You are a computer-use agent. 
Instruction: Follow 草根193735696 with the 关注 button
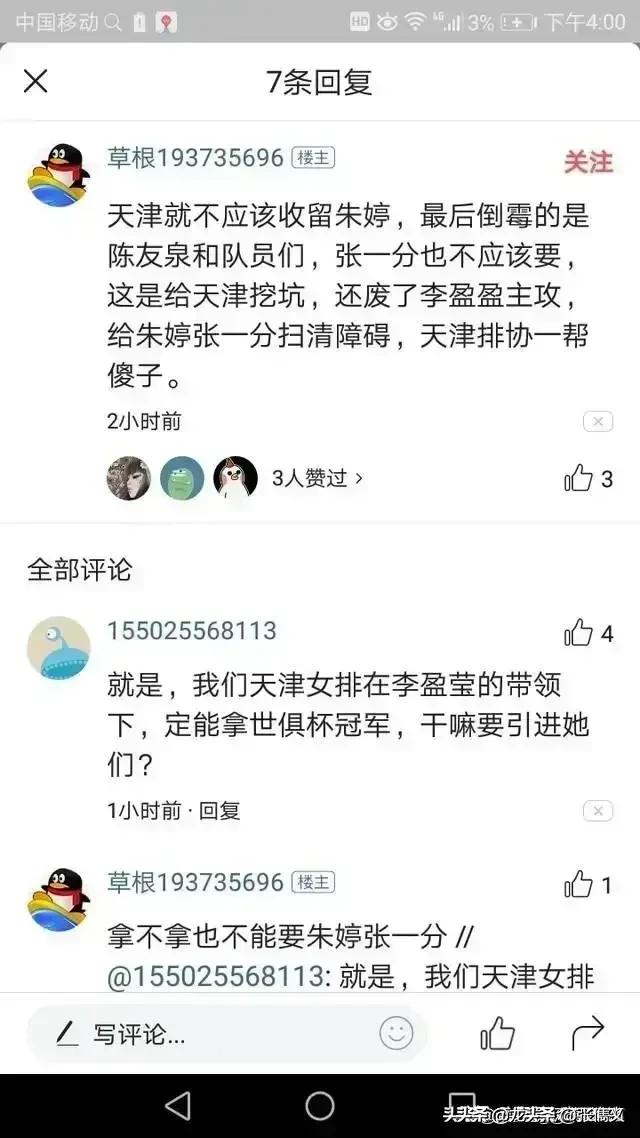(588, 161)
